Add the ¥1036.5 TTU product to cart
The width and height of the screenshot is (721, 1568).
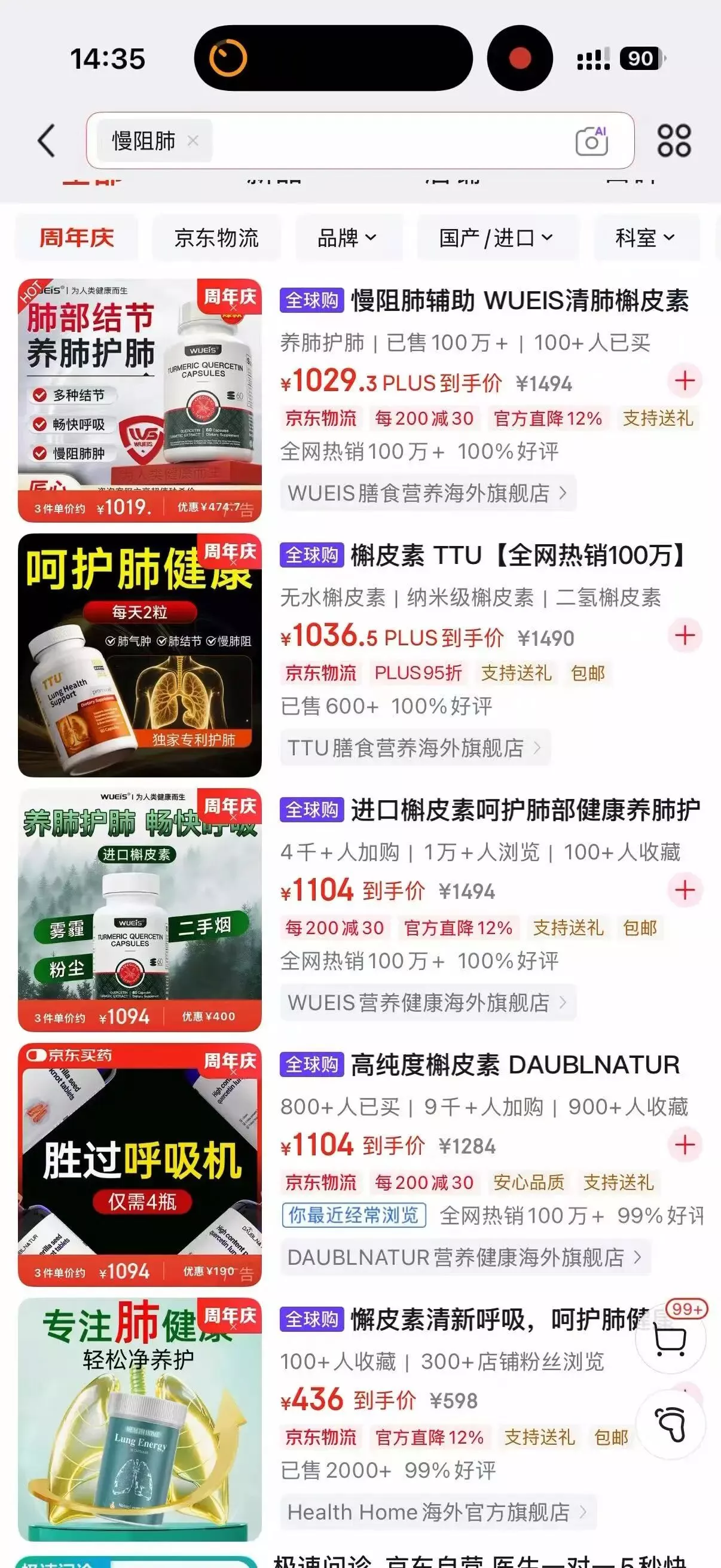tap(685, 636)
